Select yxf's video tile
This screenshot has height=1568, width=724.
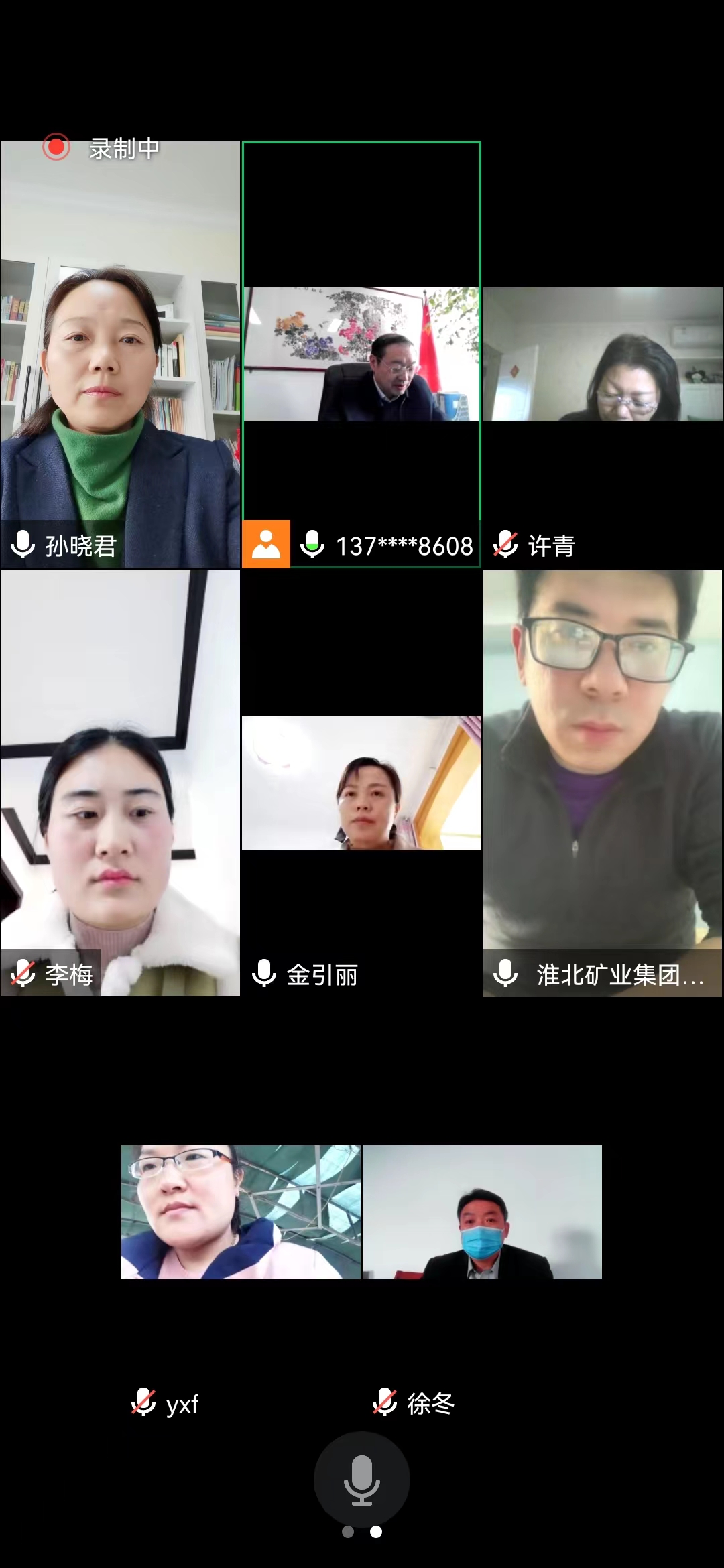(241, 1212)
